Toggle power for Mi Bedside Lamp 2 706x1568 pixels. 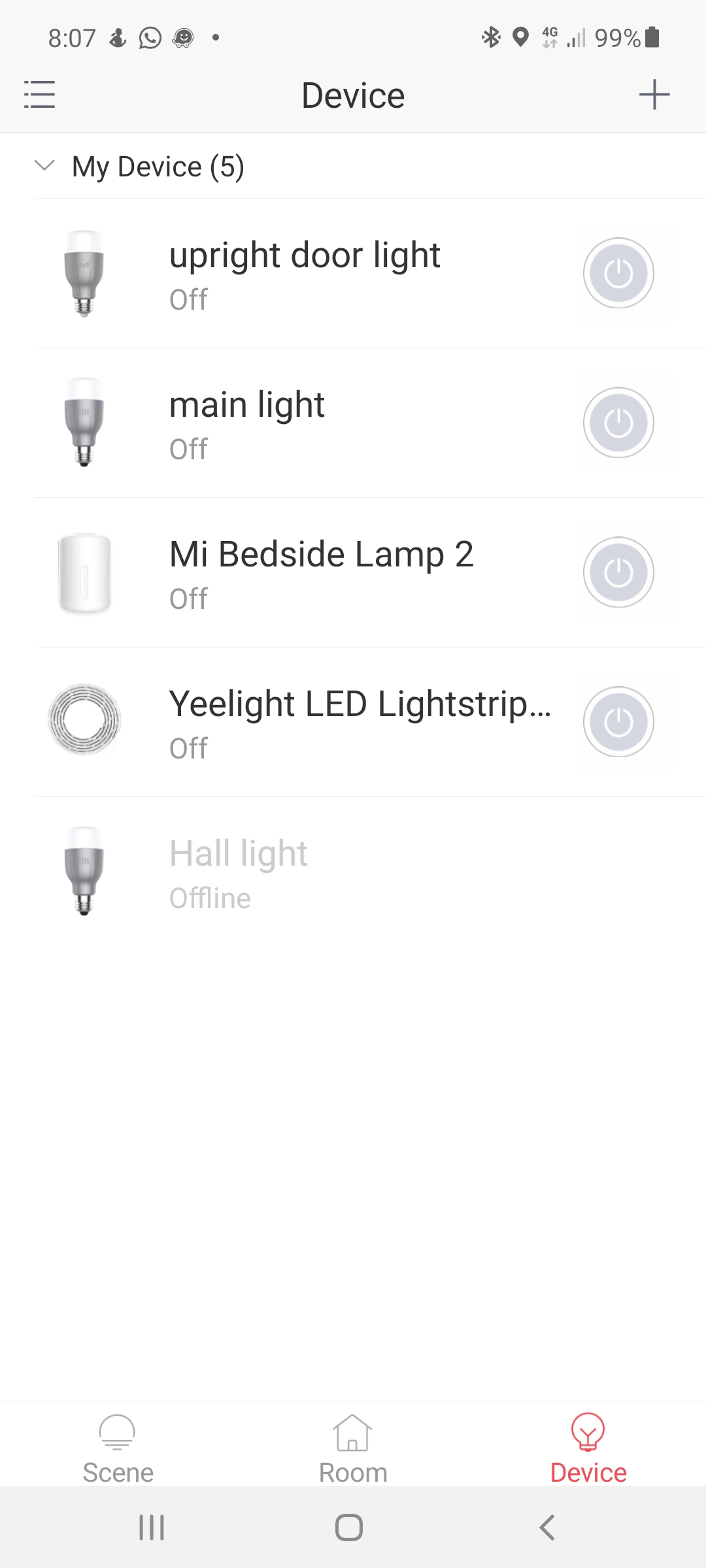point(618,572)
